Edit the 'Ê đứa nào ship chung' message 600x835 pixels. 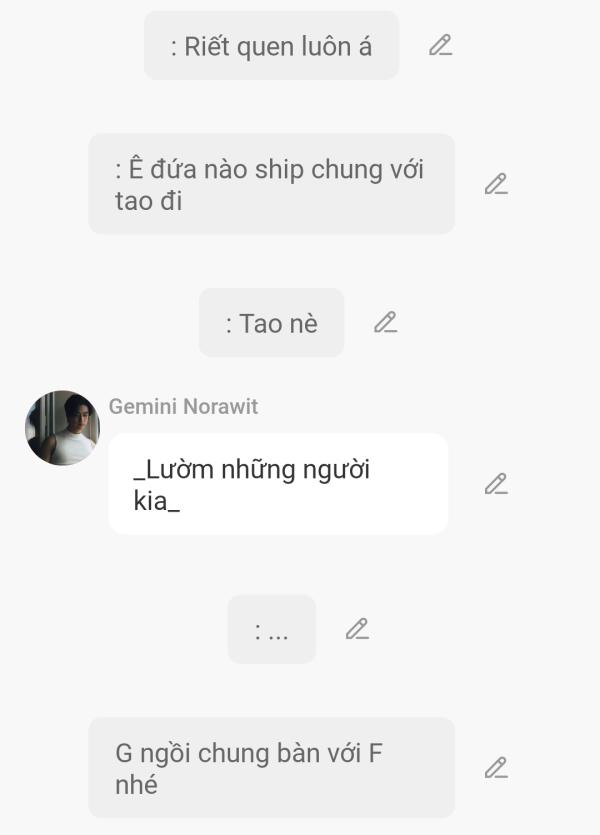496,184
